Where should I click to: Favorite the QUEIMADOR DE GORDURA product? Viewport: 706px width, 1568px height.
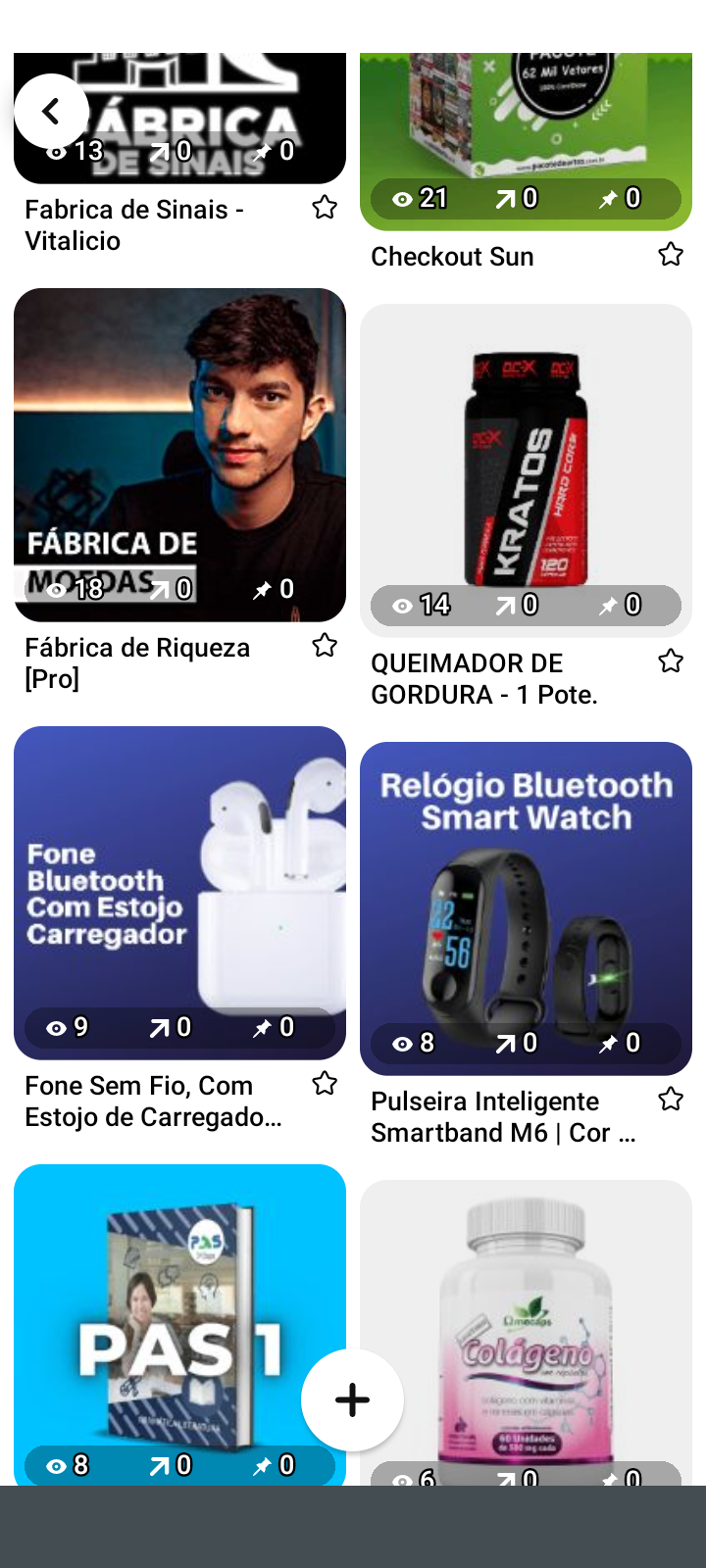(x=671, y=661)
